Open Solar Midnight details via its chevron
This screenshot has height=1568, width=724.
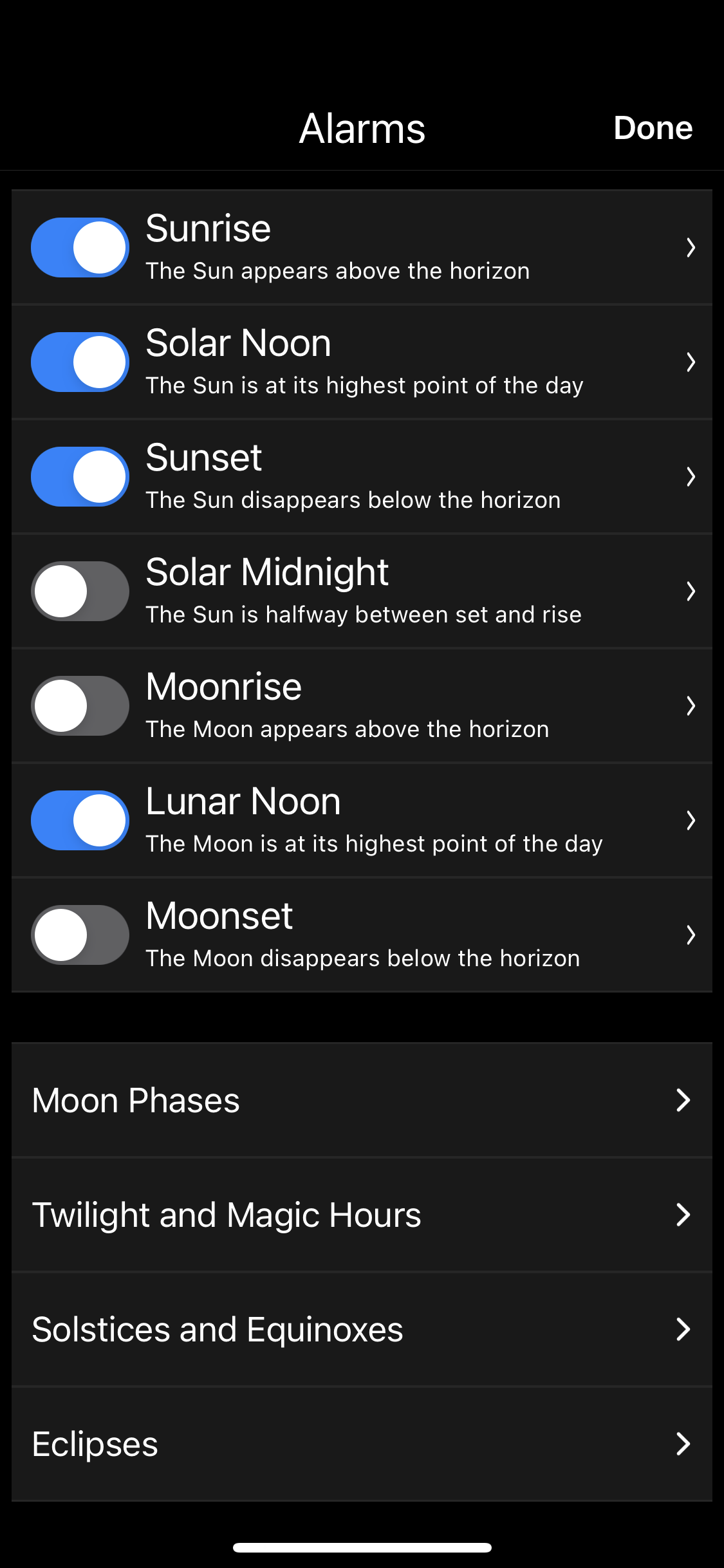pos(691,591)
